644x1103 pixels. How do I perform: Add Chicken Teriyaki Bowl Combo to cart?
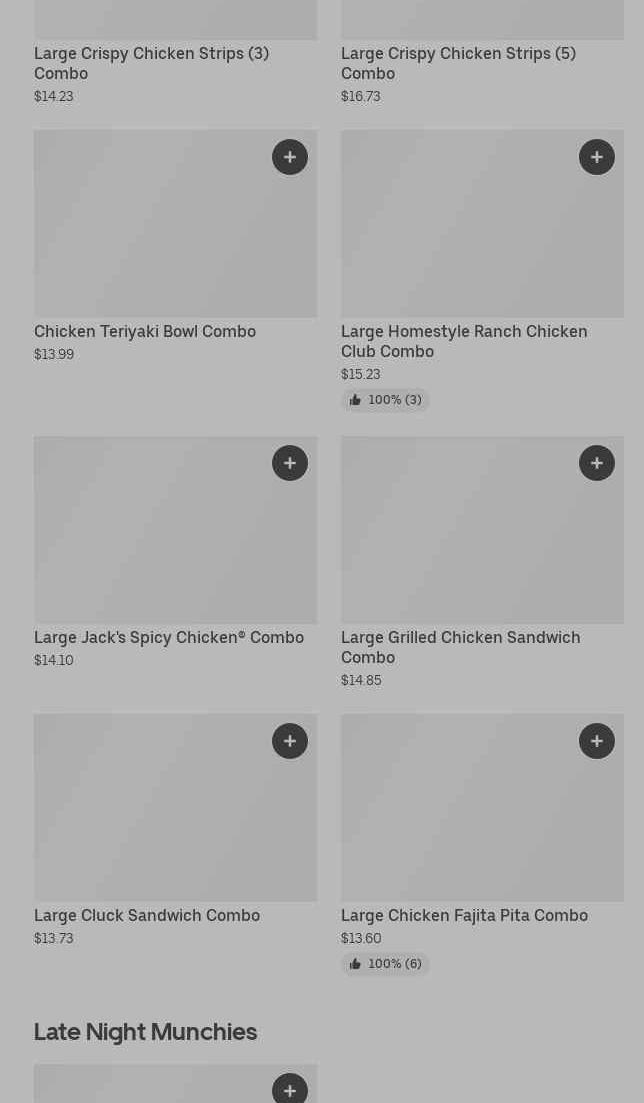pyautogui.click(x=290, y=157)
